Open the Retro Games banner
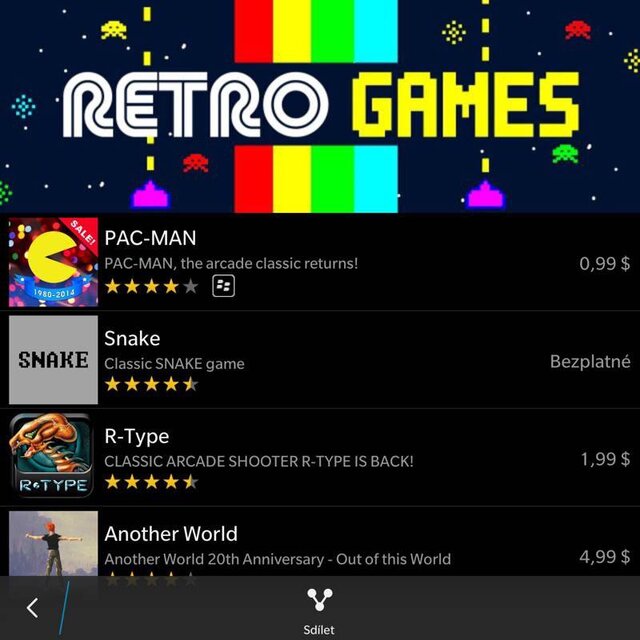Screen dimensions: 640x640 [320, 105]
